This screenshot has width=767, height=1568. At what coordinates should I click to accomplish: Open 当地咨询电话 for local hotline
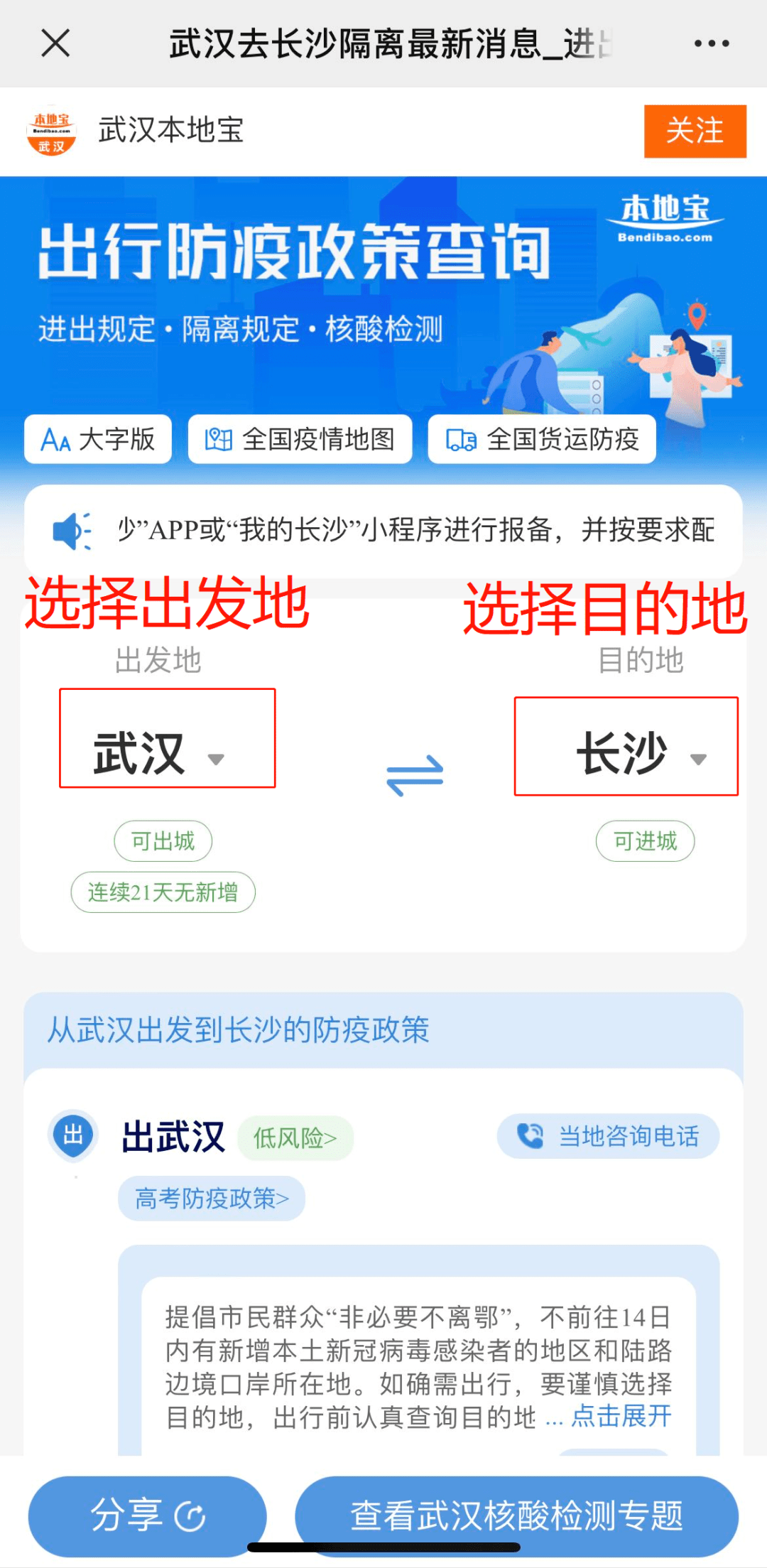[608, 1136]
